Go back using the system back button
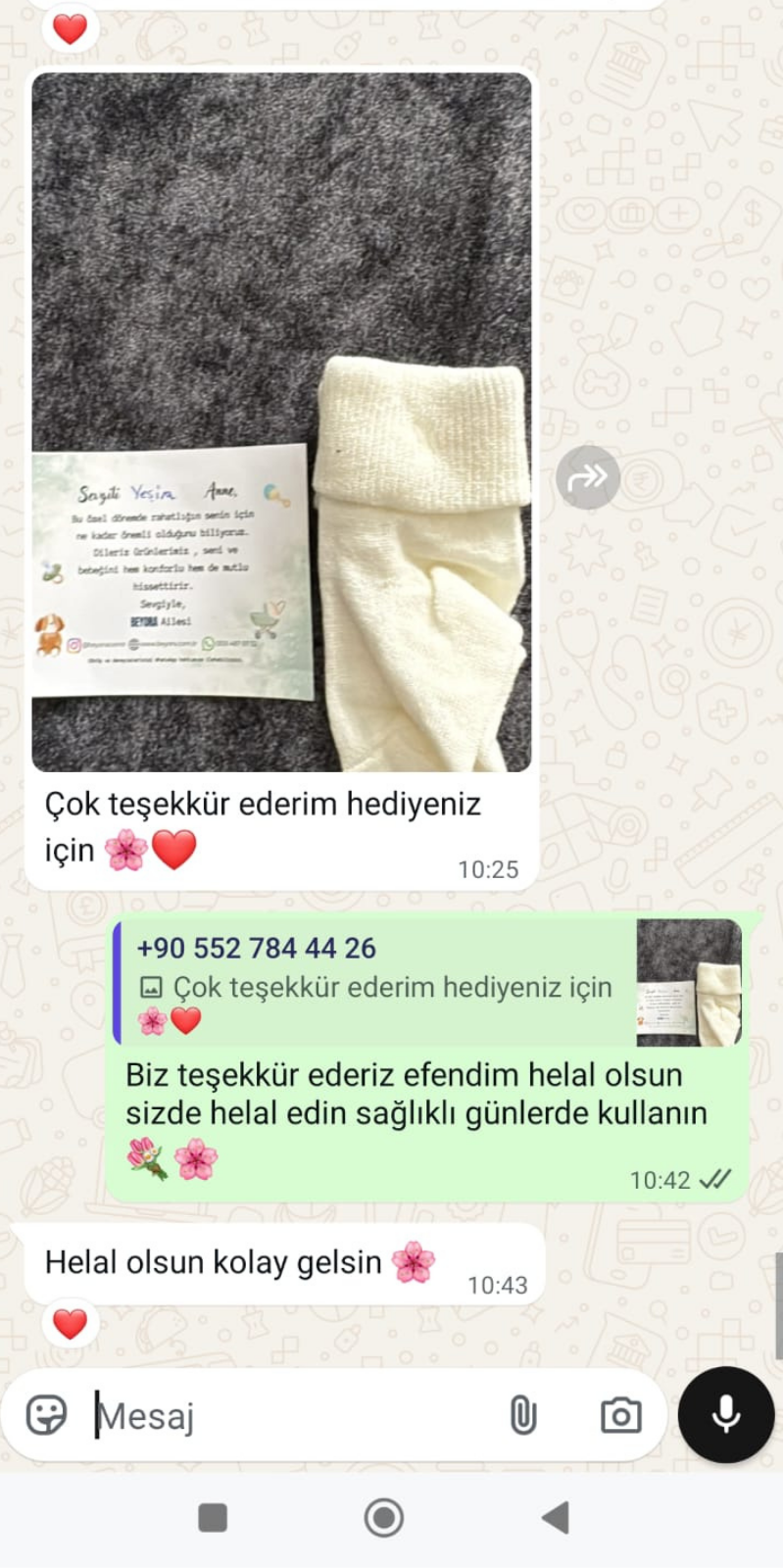 click(556, 1518)
